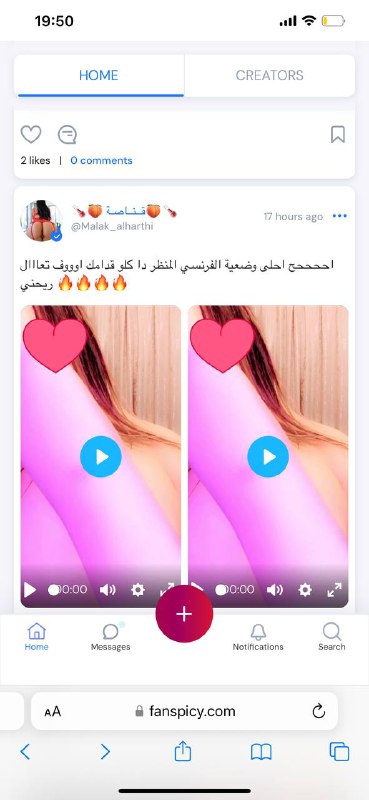Reload the fanspicy.com page

pyautogui.click(x=319, y=711)
